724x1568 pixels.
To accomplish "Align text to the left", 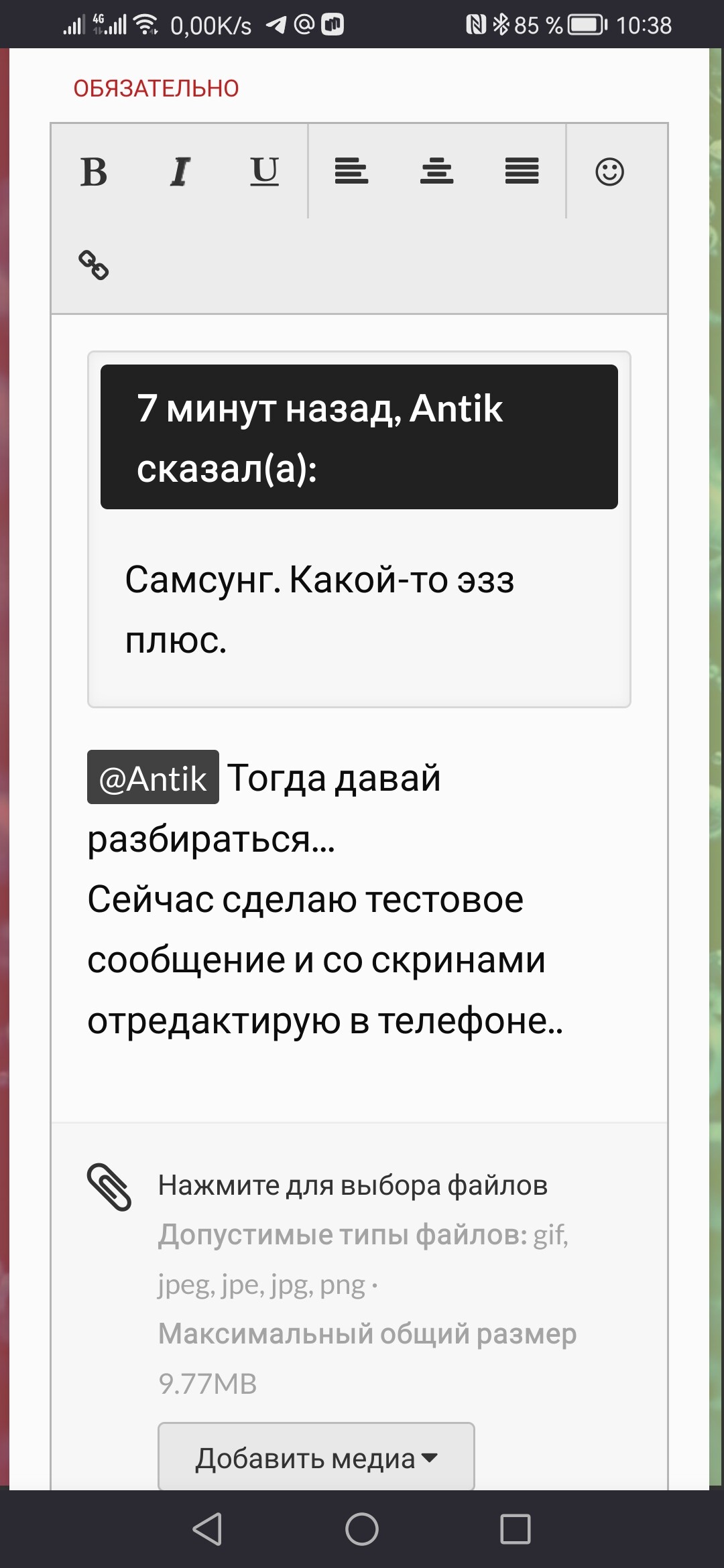I will (x=351, y=172).
